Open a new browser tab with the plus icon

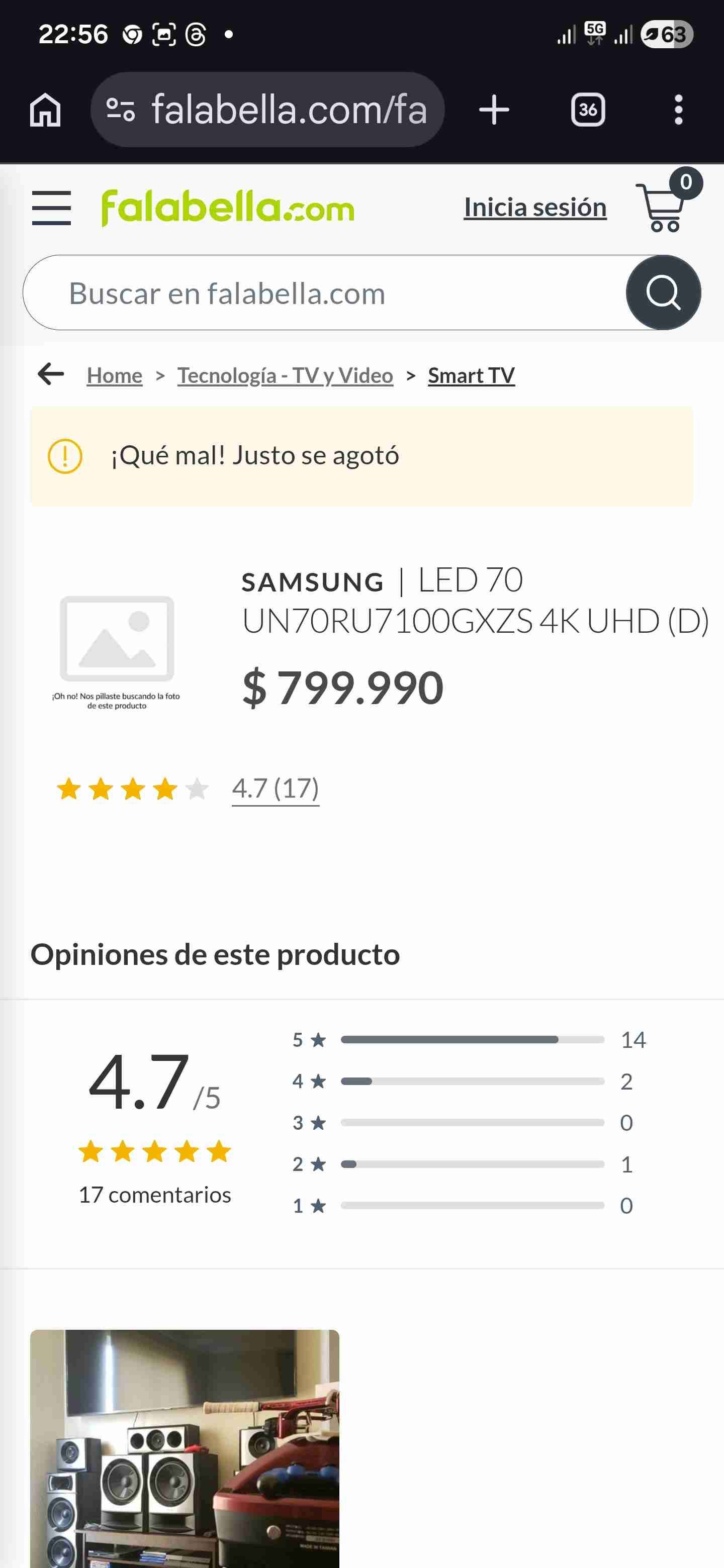(493, 110)
